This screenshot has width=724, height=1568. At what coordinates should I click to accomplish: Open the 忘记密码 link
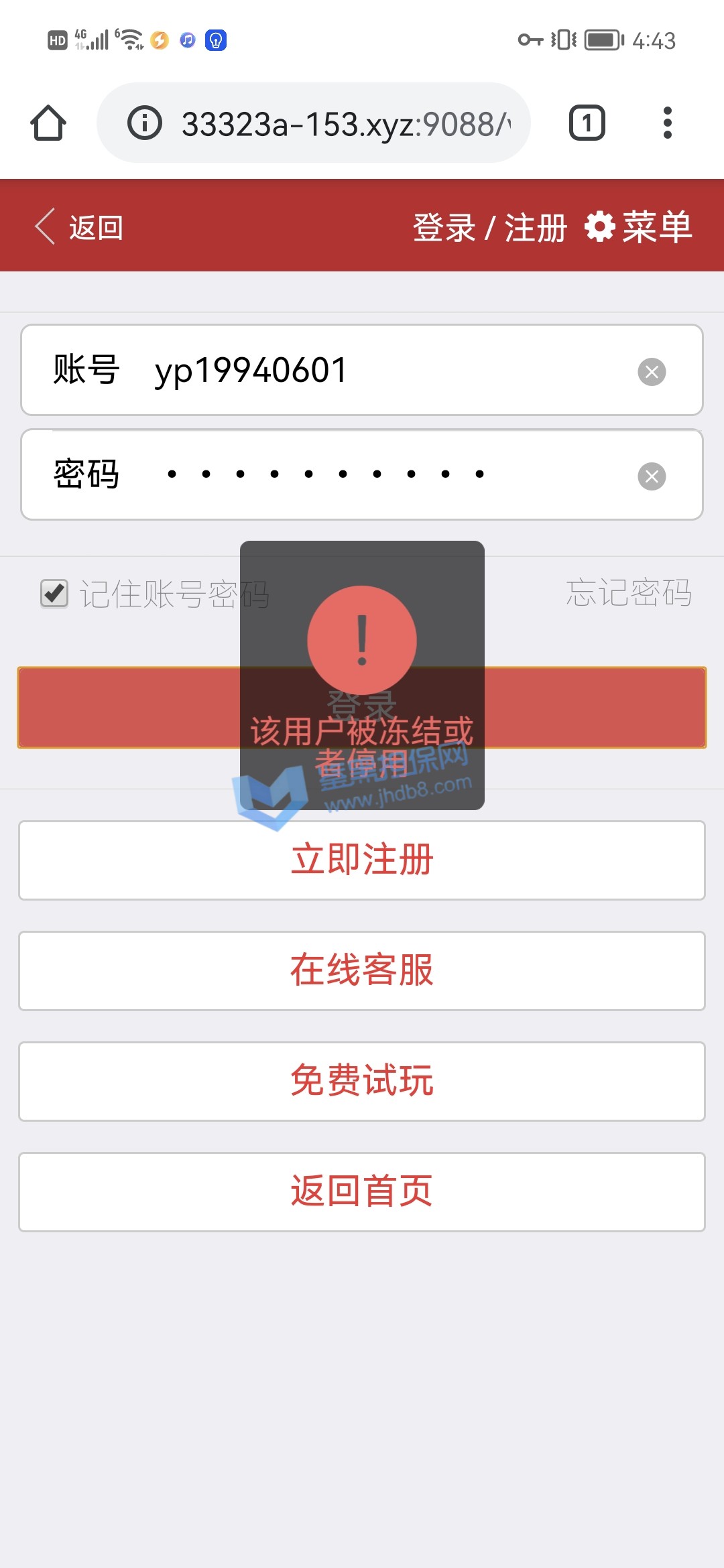click(x=629, y=593)
